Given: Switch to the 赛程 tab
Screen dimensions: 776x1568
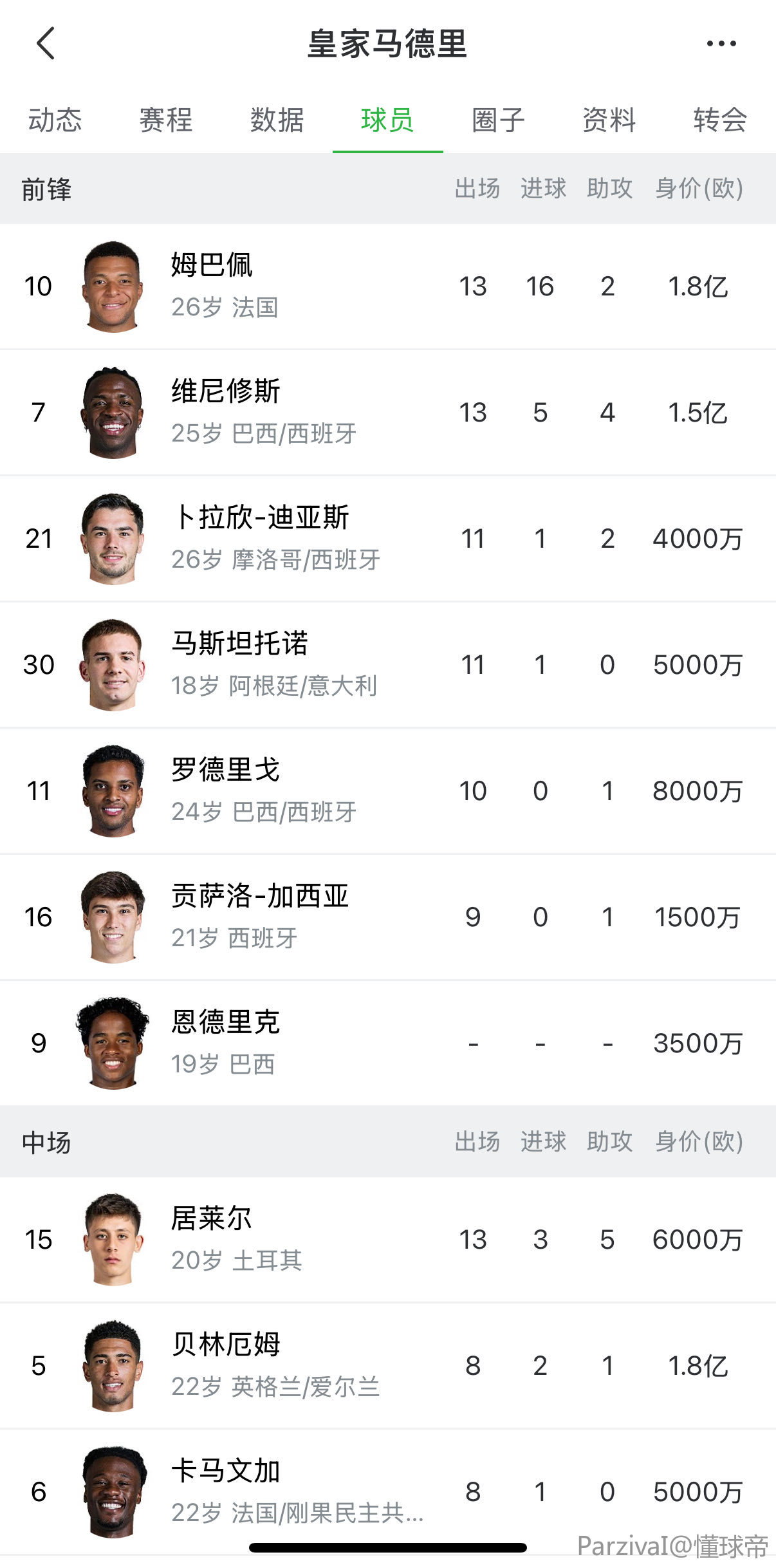Looking at the screenshot, I should pyautogui.click(x=166, y=120).
